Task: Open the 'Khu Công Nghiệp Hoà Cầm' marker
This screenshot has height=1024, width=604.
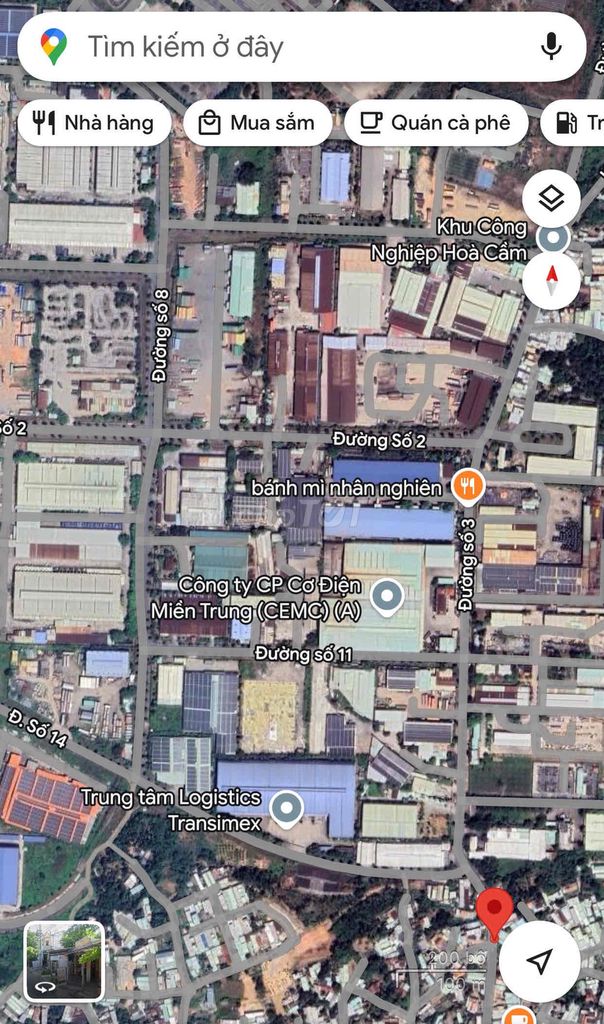Action: [x=552, y=239]
